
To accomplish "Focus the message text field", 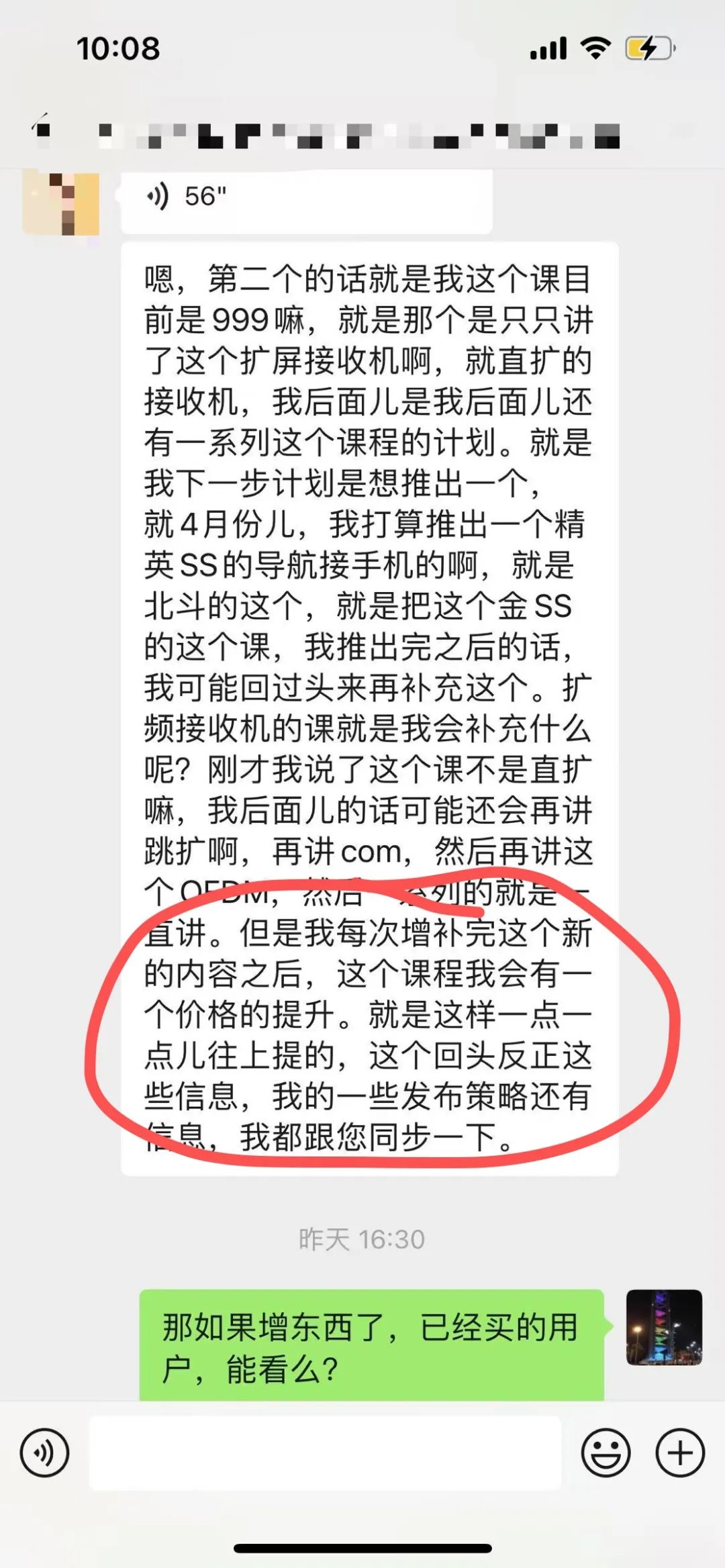I will coord(325,1453).
